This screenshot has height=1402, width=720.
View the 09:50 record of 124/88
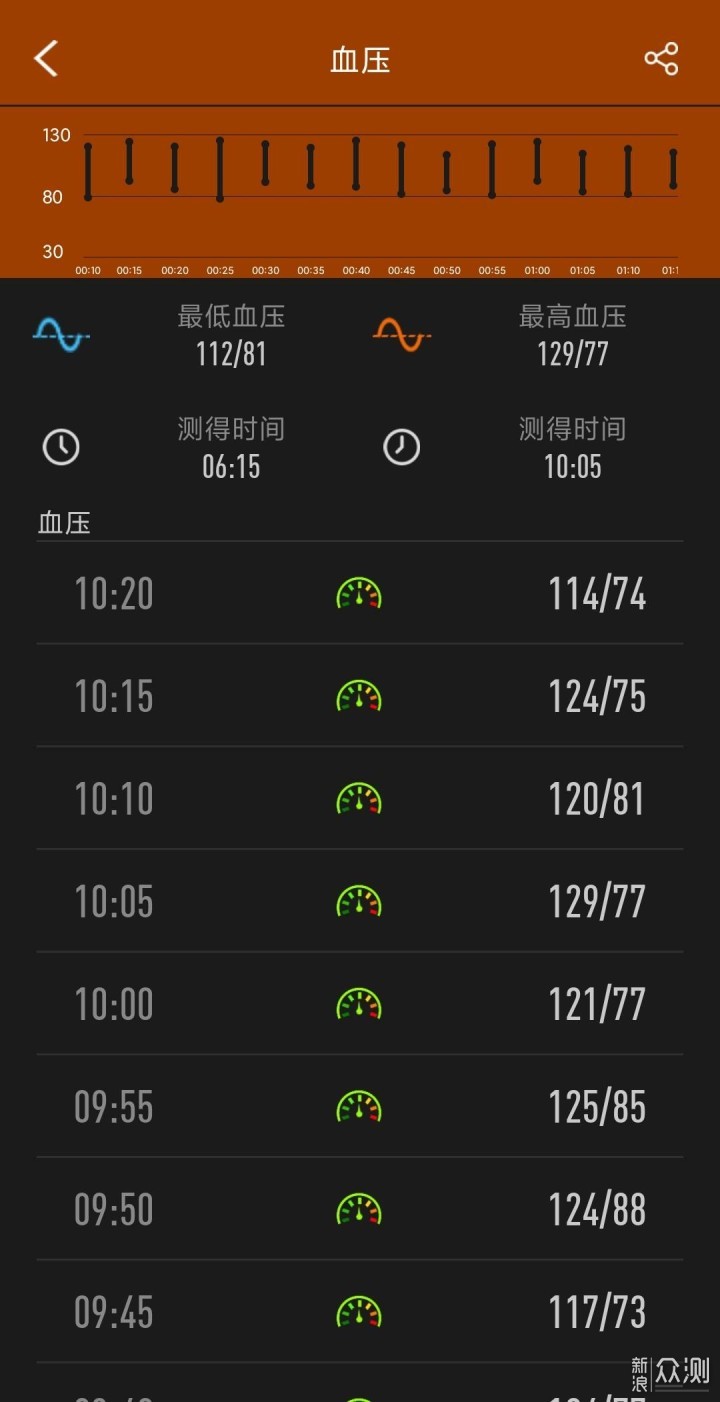[x=360, y=1210]
